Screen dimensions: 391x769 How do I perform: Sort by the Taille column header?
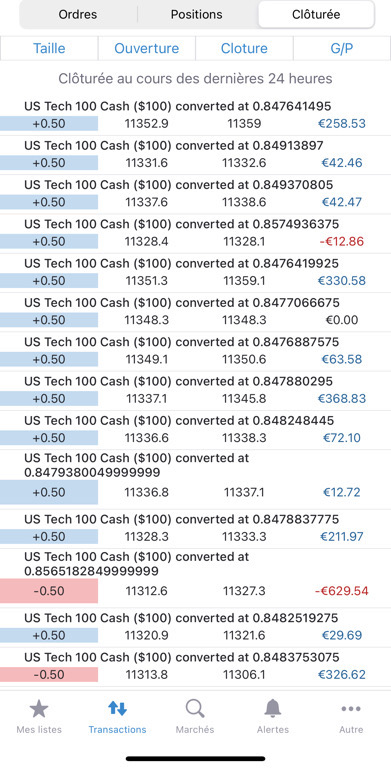pos(49,49)
